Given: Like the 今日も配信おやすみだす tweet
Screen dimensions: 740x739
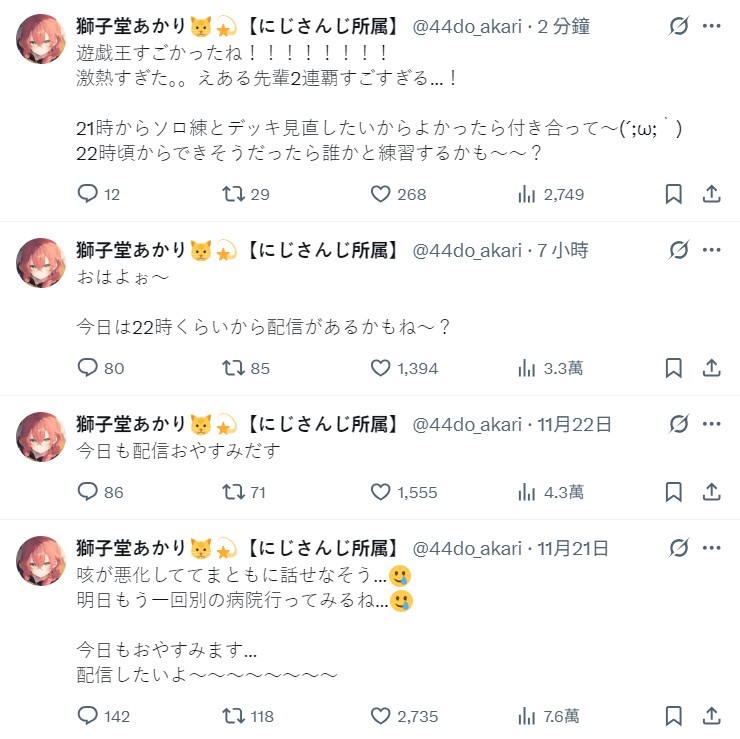Looking at the screenshot, I should coord(380,492).
